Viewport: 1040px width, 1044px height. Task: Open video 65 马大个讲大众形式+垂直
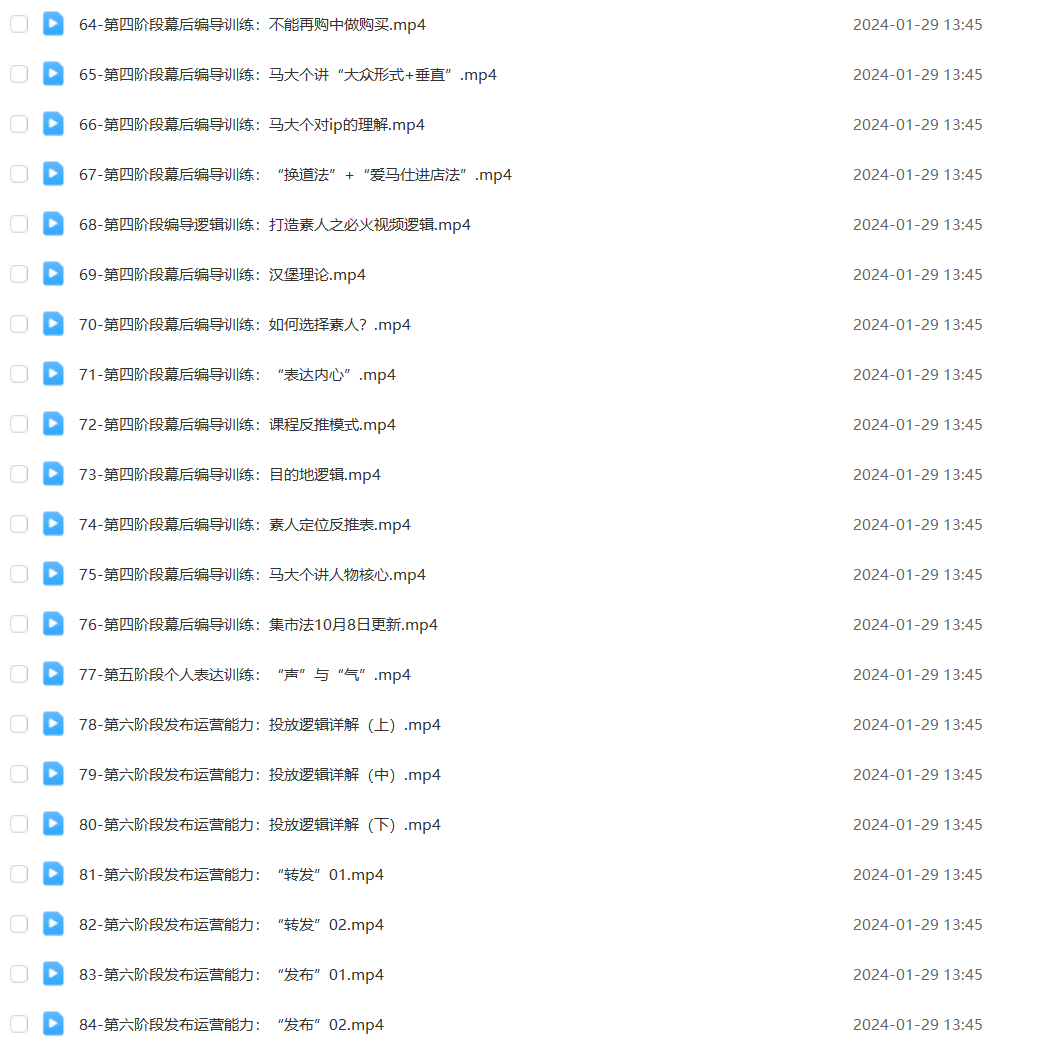[x=287, y=75]
